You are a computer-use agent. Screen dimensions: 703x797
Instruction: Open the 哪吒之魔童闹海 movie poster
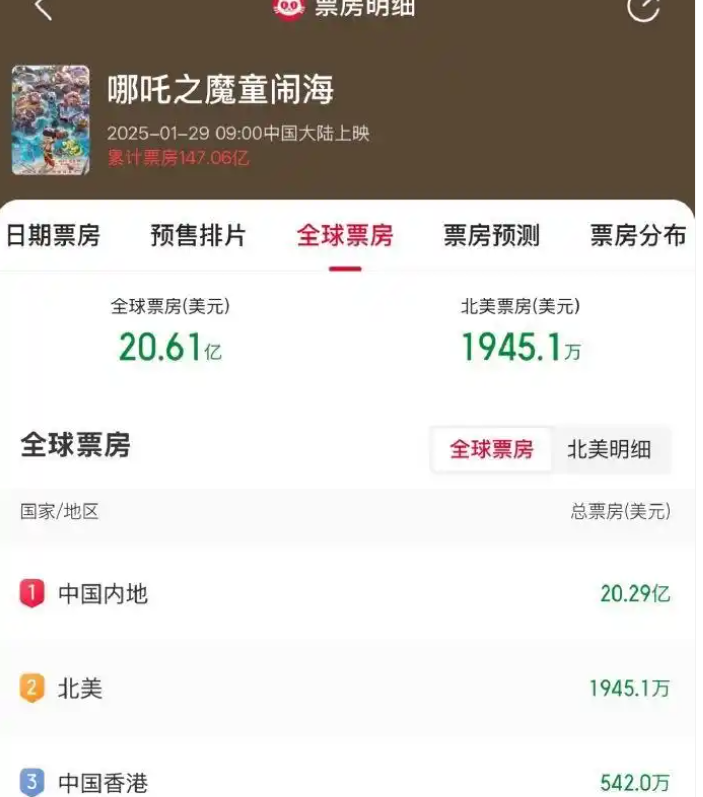(x=50, y=121)
